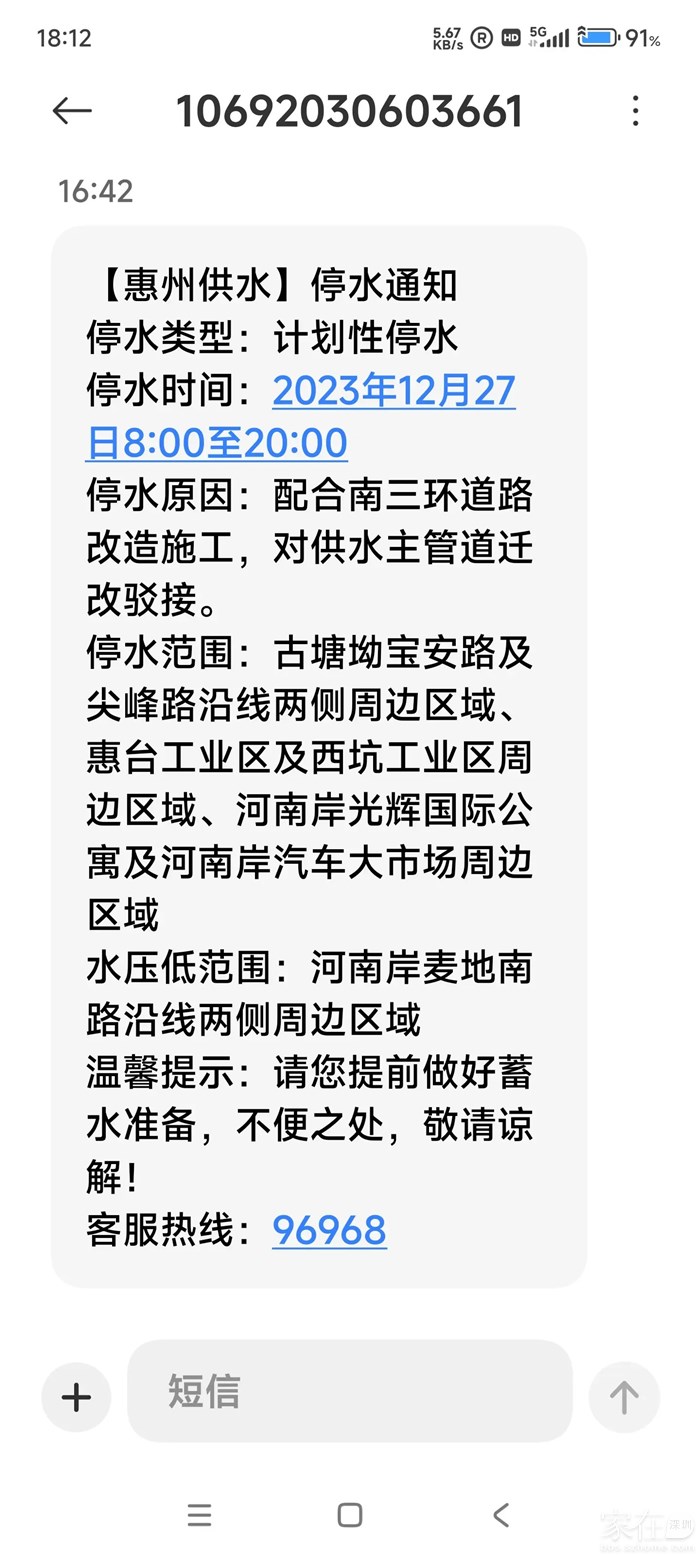Call the 96968 hotline link
Image resolution: width=700 pixels, height=1555 pixels.
point(329,1230)
